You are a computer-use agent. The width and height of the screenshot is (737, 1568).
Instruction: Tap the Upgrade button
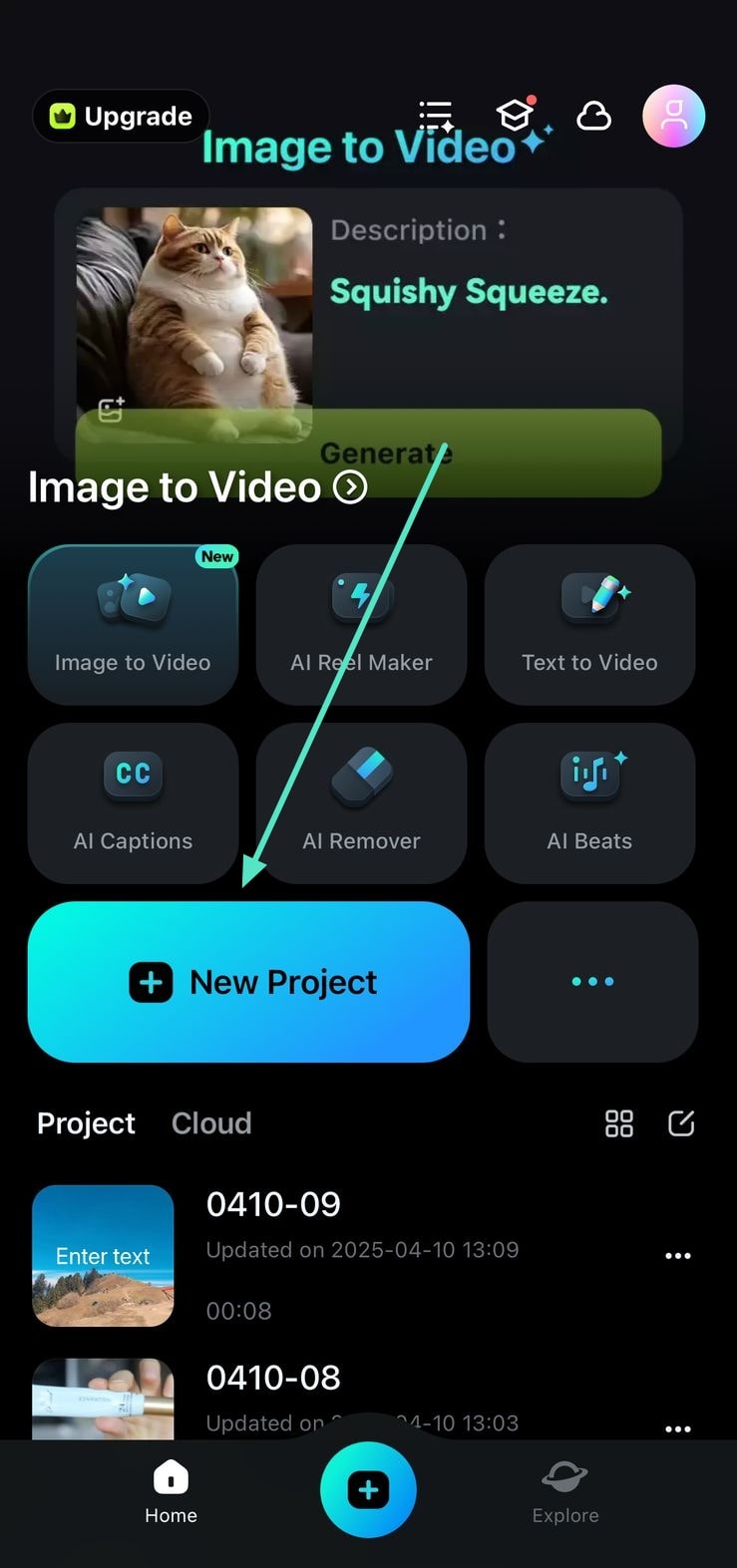[122, 117]
